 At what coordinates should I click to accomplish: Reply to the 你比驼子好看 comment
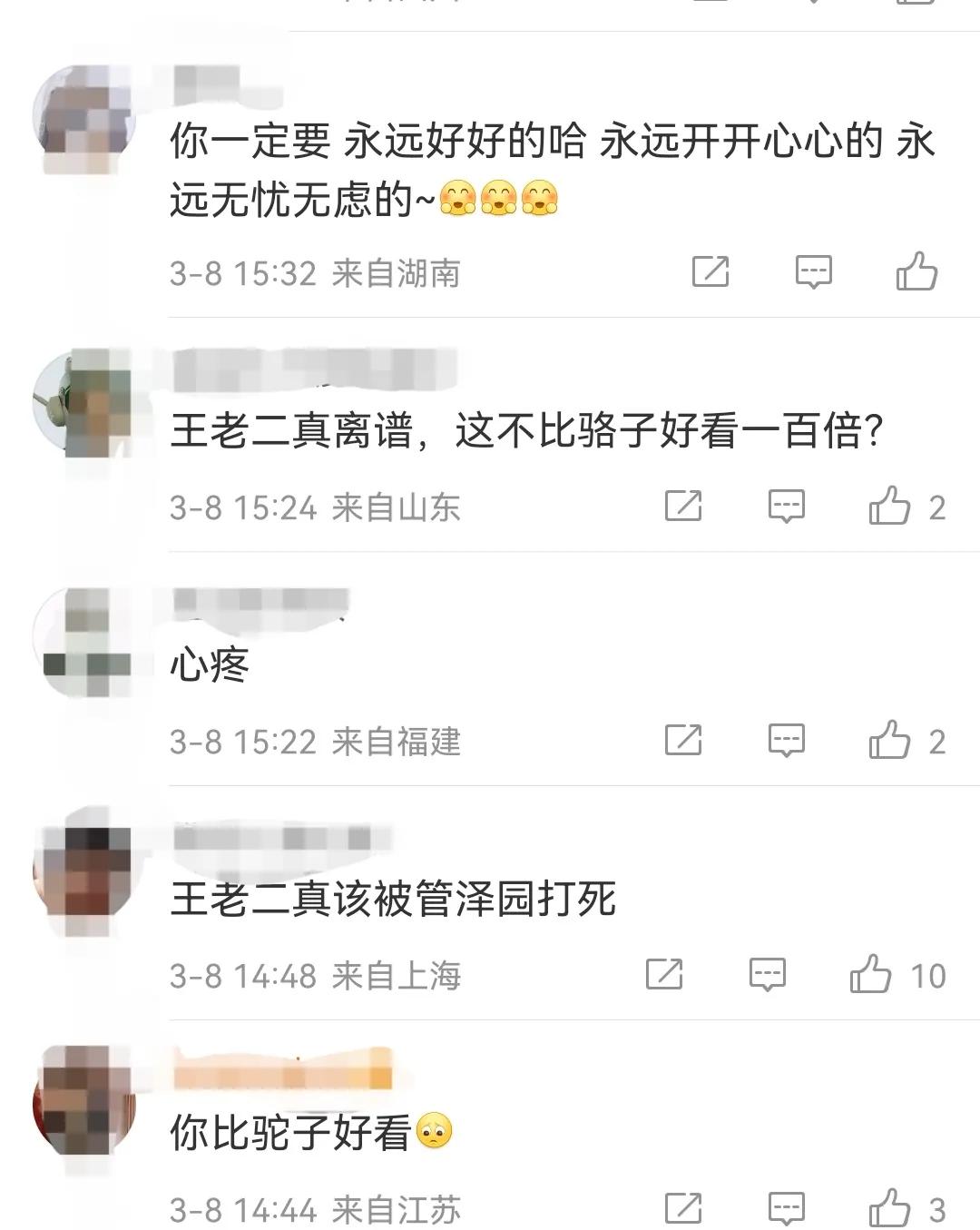point(786,1208)
